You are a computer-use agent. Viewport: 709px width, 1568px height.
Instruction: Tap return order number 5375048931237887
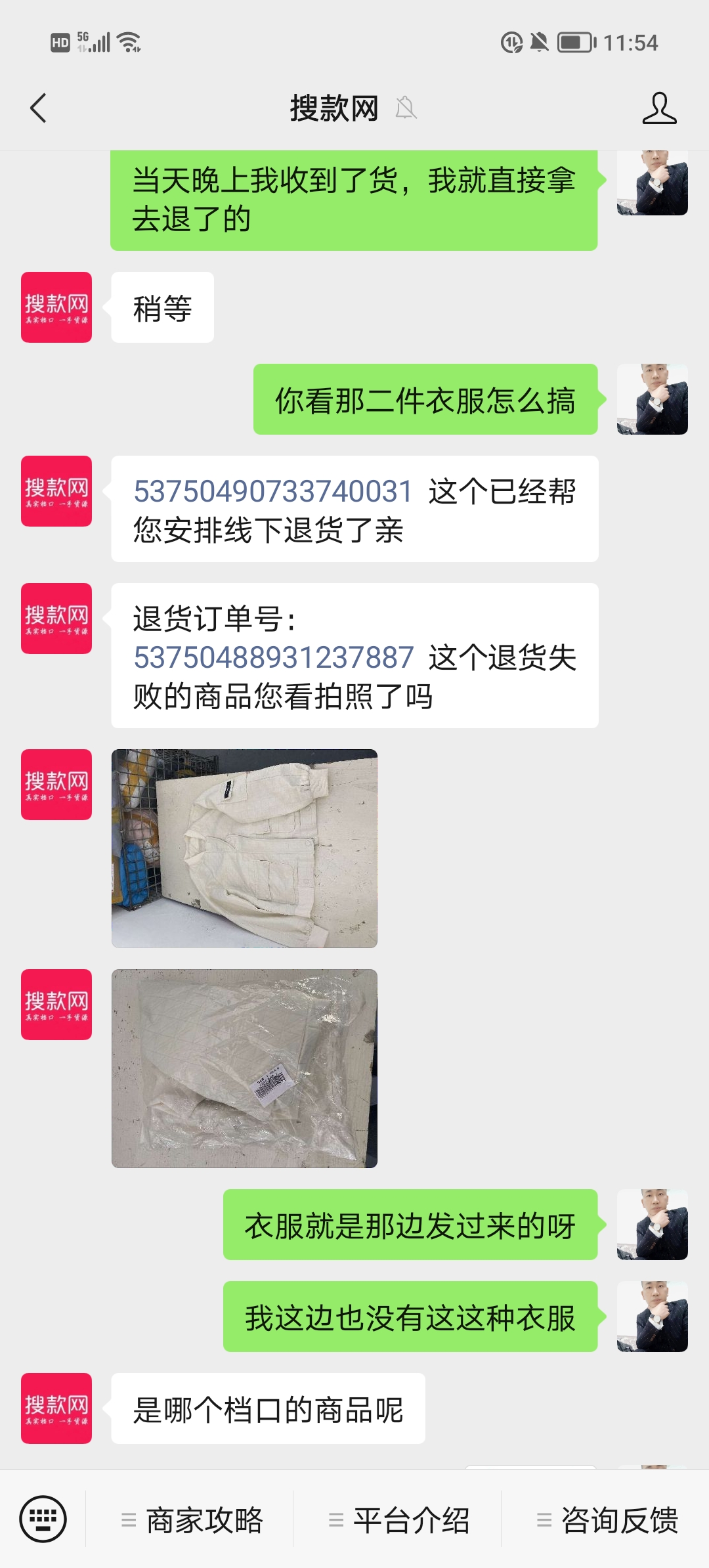pyautogui.click(x=274, y=657)
